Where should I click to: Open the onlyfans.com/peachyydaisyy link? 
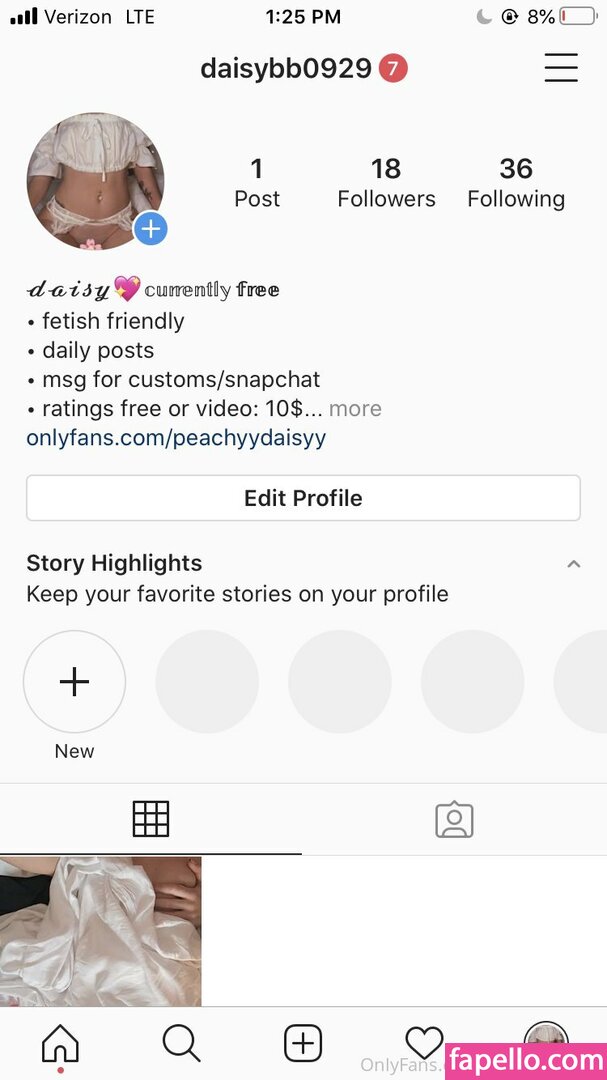176,438
